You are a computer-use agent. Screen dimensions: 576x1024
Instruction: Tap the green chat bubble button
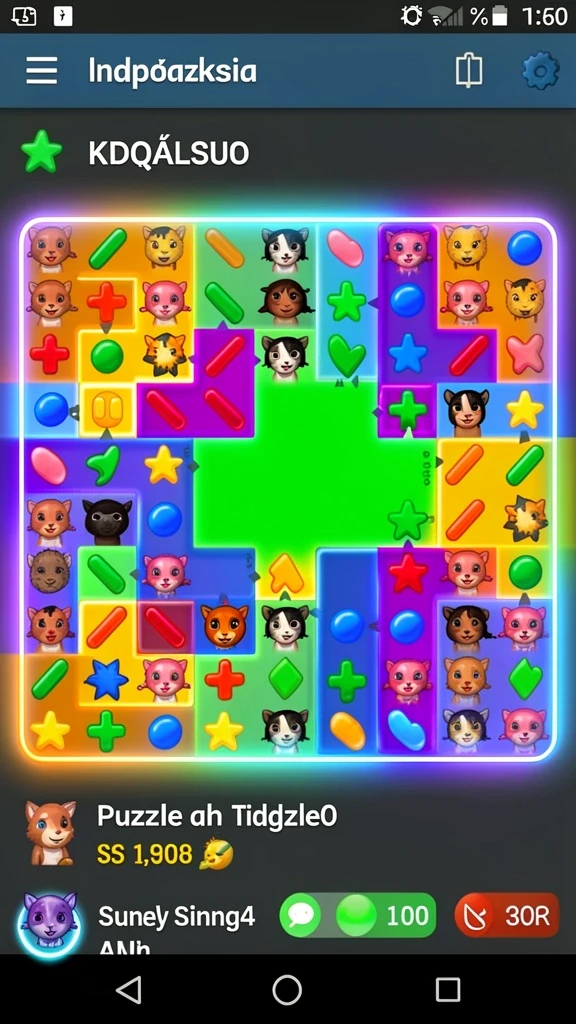coord(301,916)
